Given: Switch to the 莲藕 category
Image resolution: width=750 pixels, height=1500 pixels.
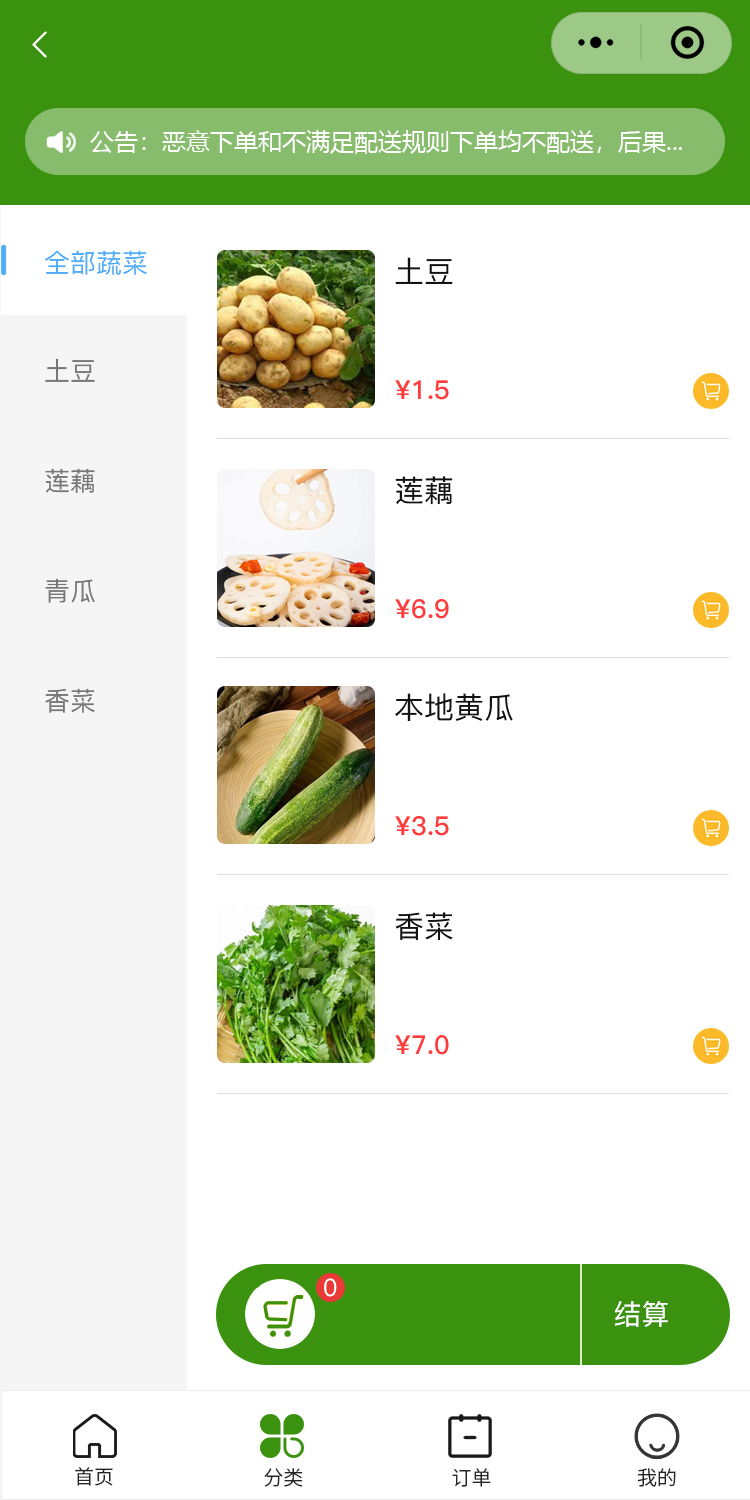Looking at the screenshot, I should pyautogui.click(x=70, y=481).
